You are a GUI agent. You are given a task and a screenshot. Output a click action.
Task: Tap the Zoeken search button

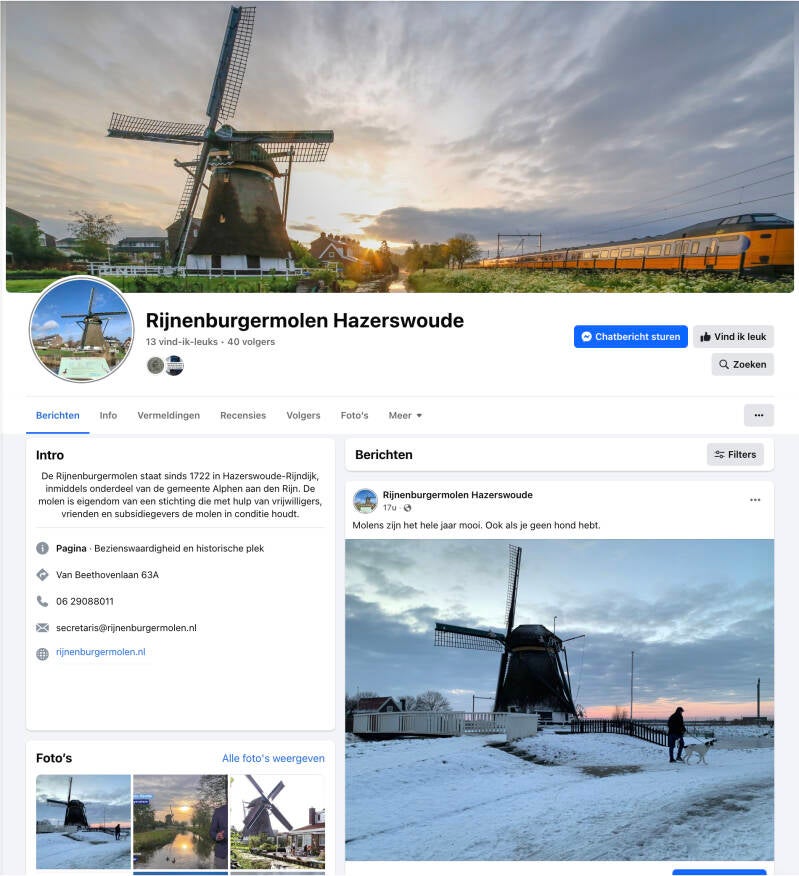point(742,365)
